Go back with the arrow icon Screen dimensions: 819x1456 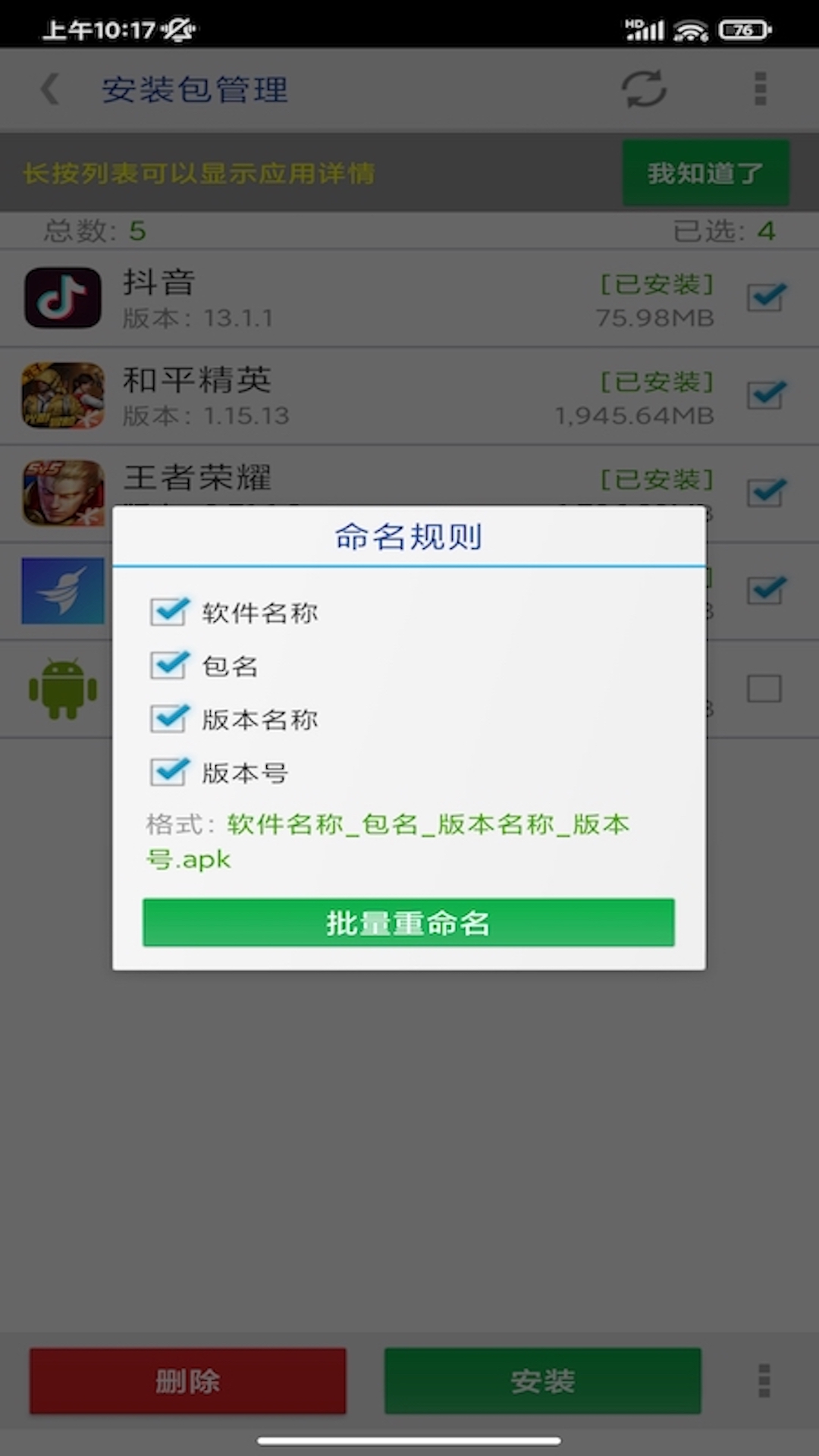[50, 89]
